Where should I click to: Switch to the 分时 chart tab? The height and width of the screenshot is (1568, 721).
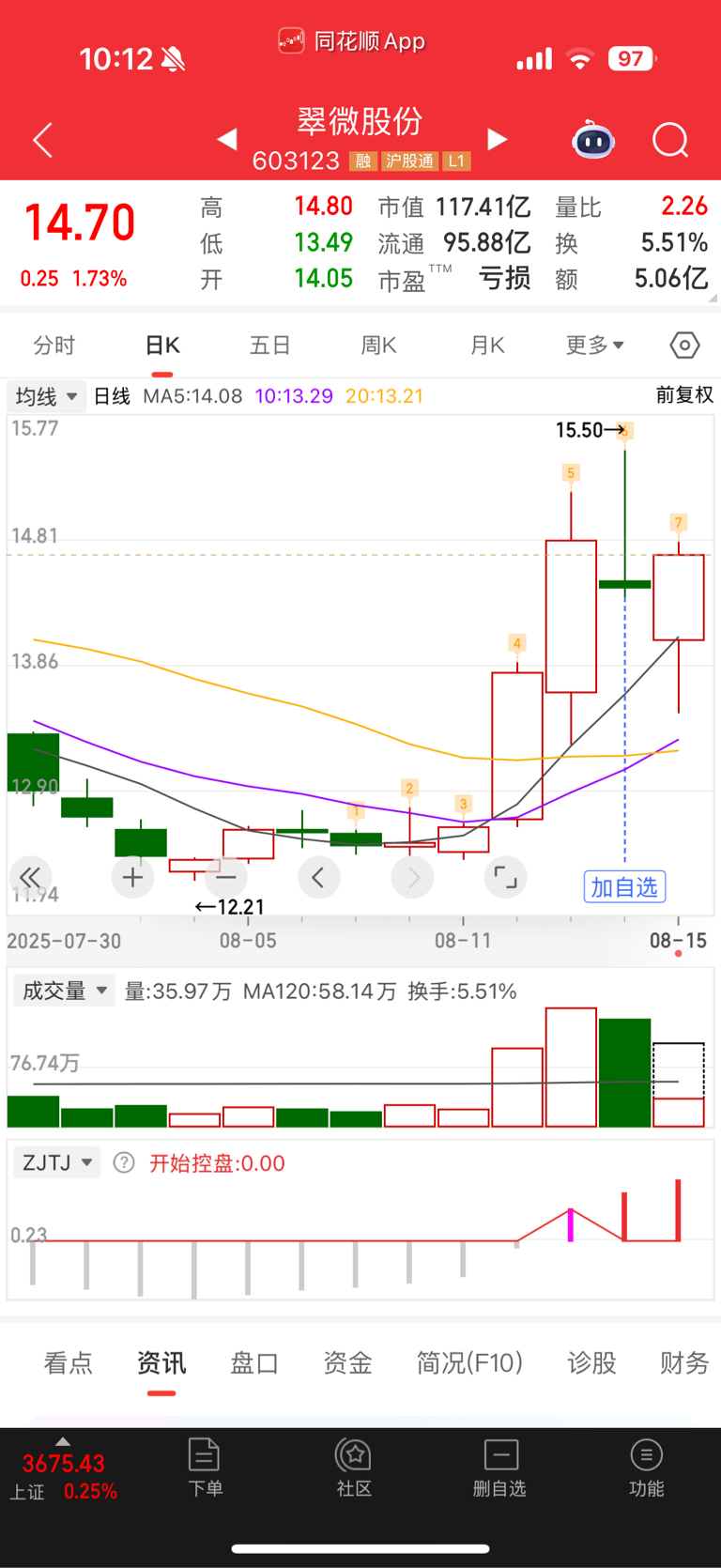[54, 346]
